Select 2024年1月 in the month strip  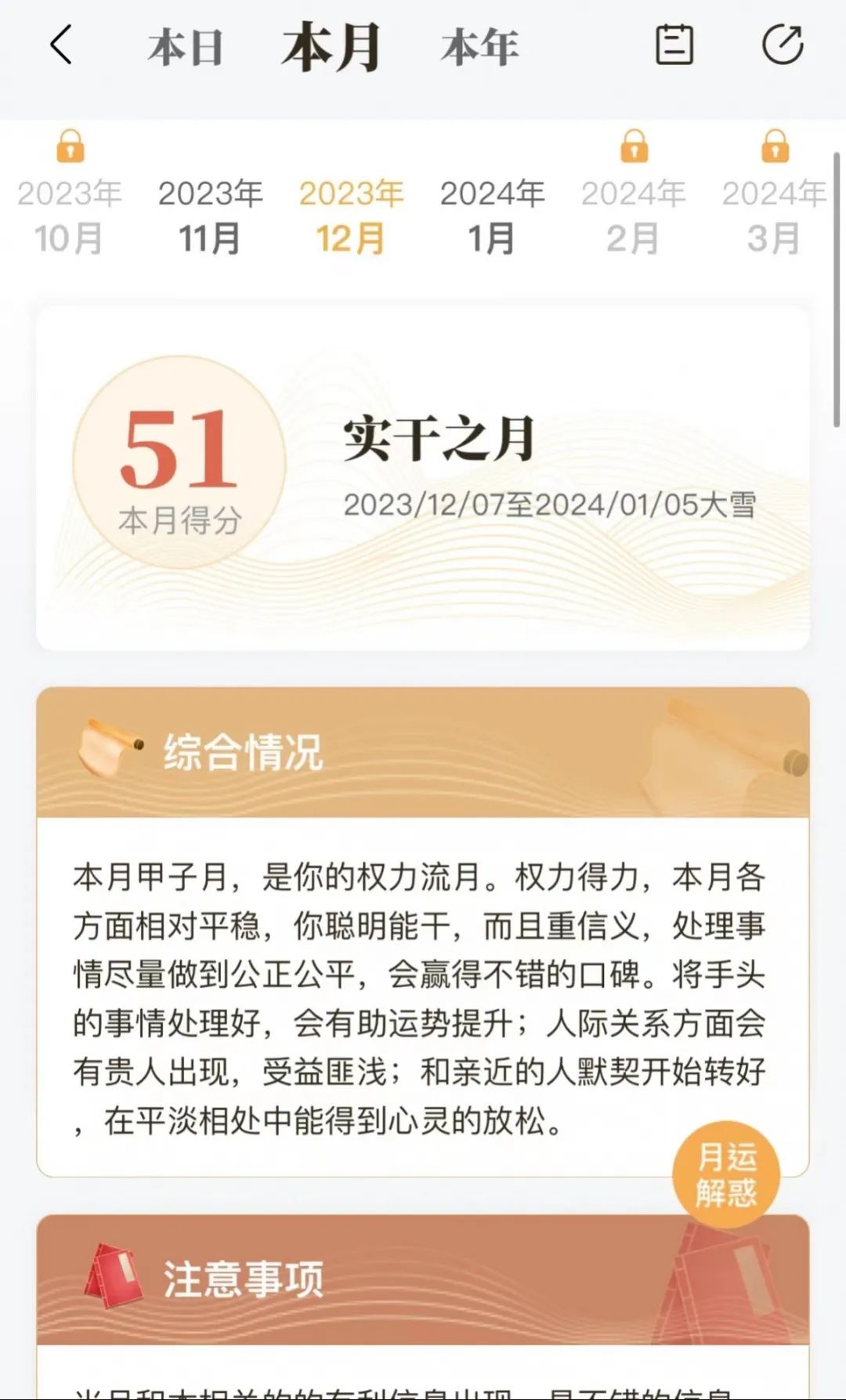pos(492,215)
